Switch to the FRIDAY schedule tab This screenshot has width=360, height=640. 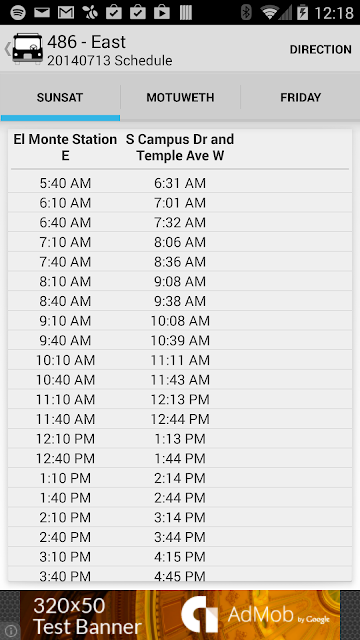(300, 98)
